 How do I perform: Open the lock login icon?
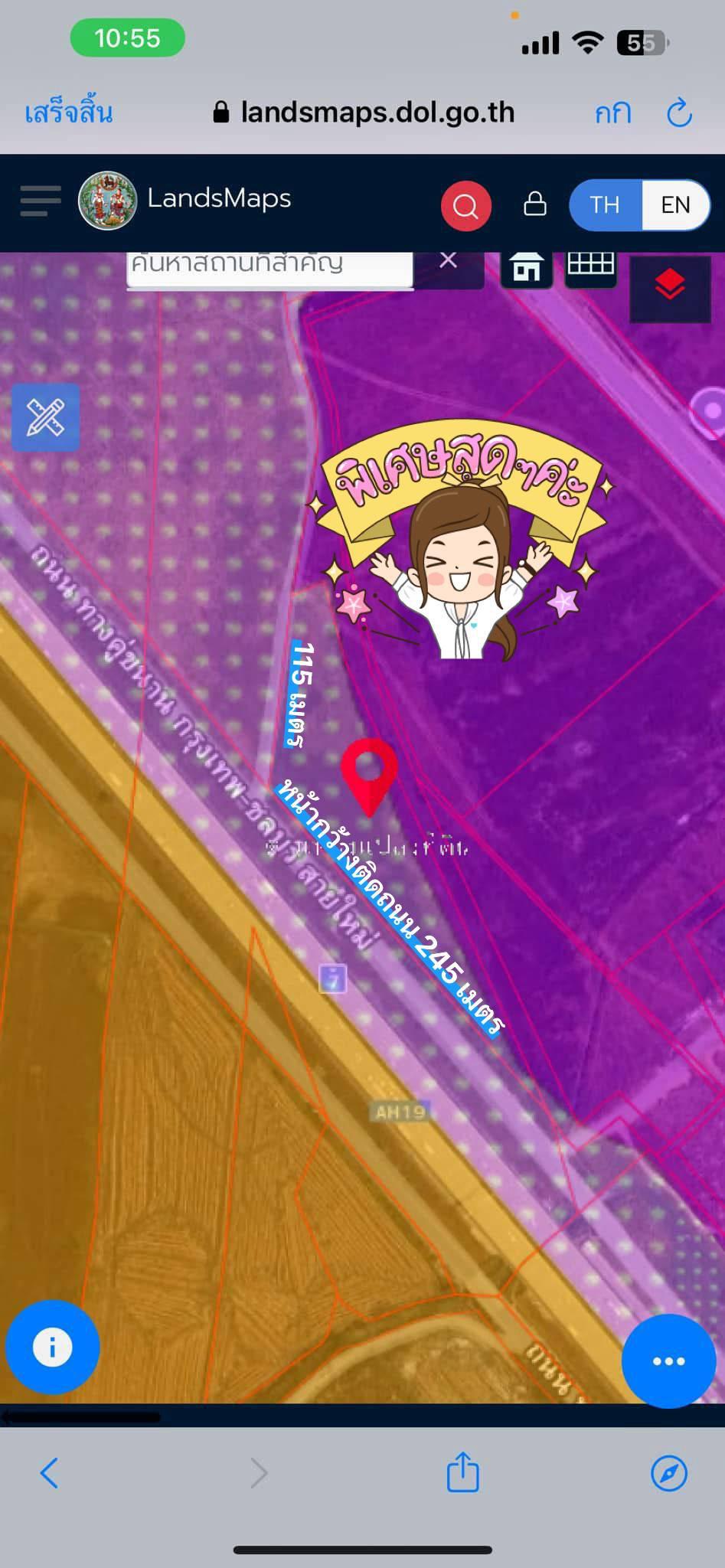coord(535,204)
